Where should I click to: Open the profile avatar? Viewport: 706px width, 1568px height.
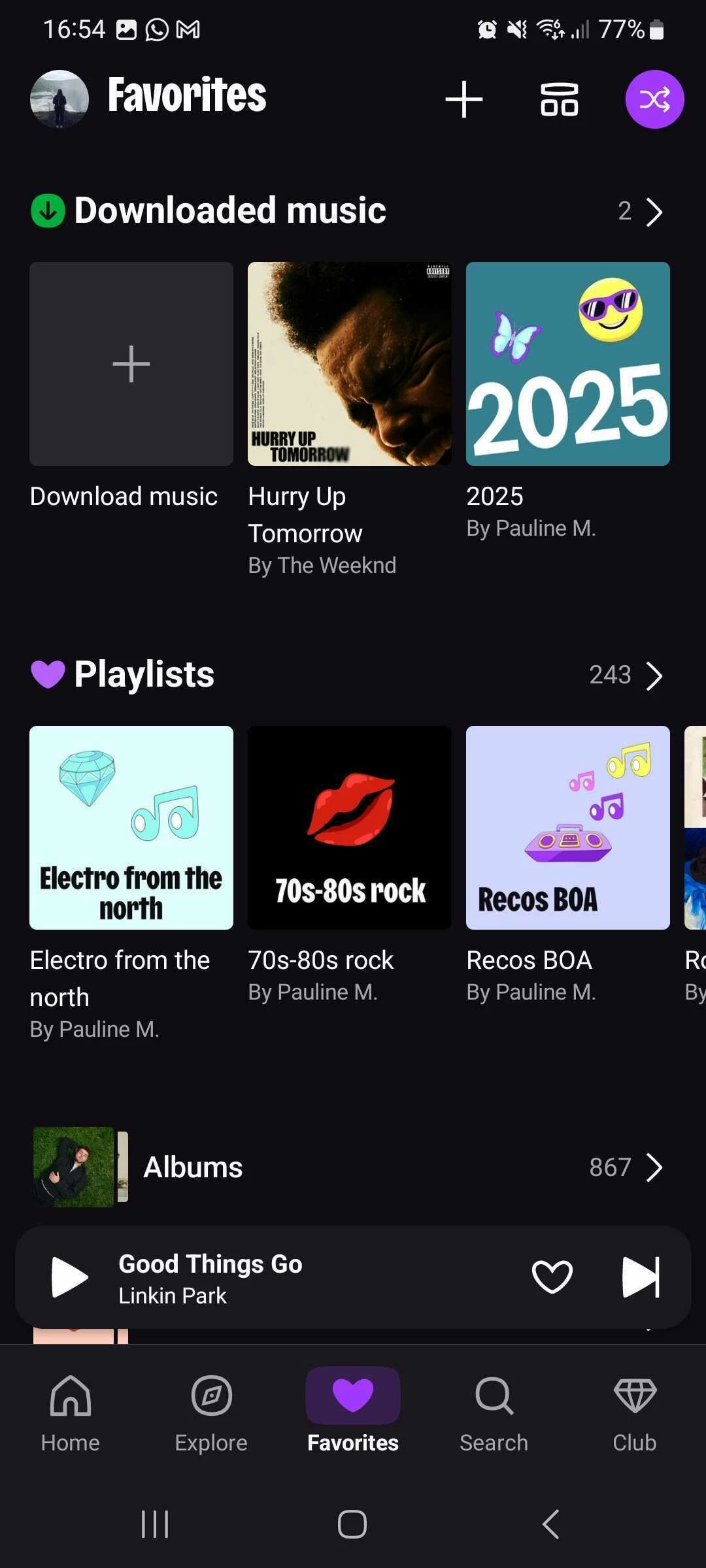[59, 99]
